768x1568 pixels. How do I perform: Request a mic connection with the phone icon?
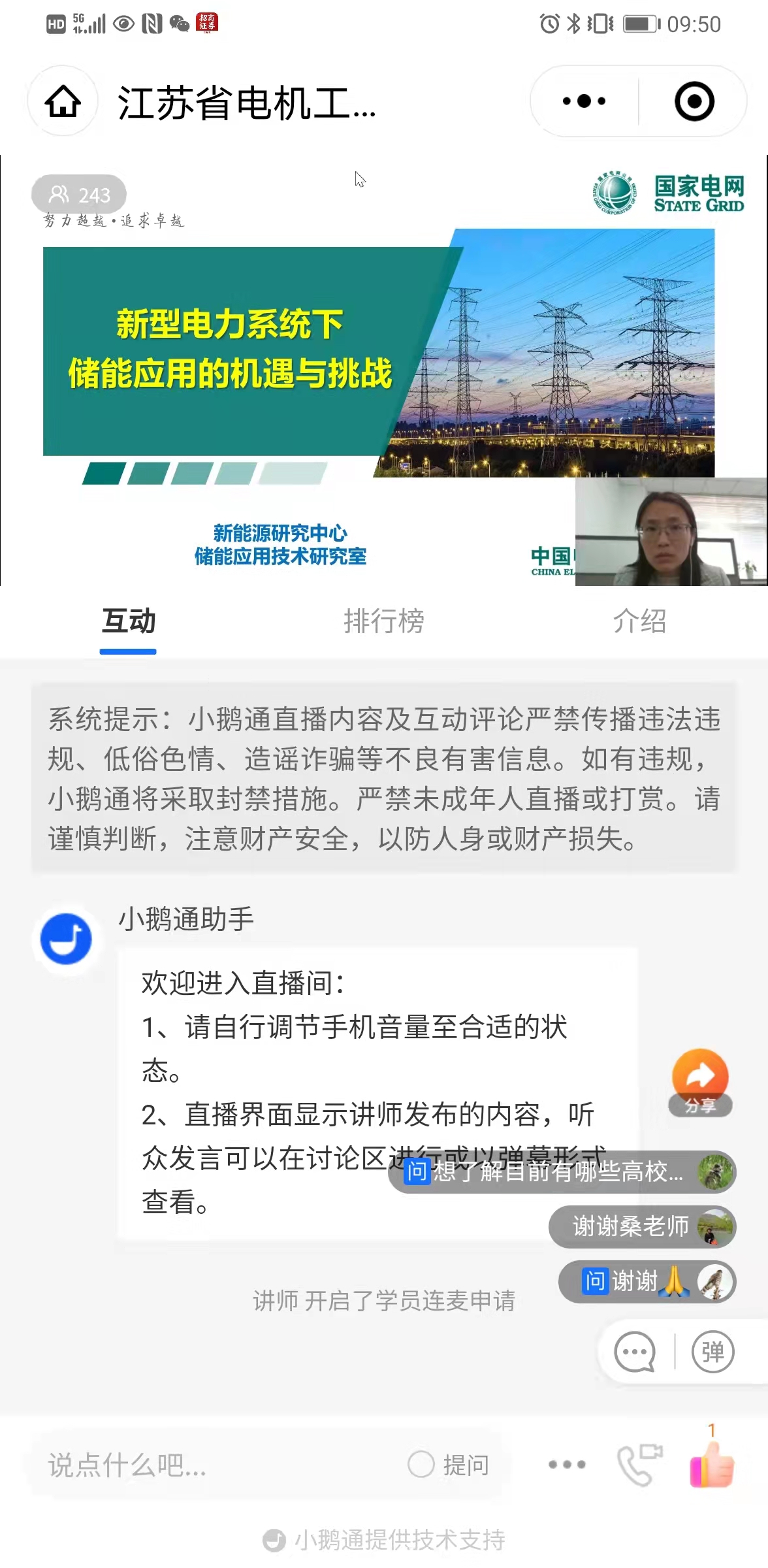[639, 1465]
